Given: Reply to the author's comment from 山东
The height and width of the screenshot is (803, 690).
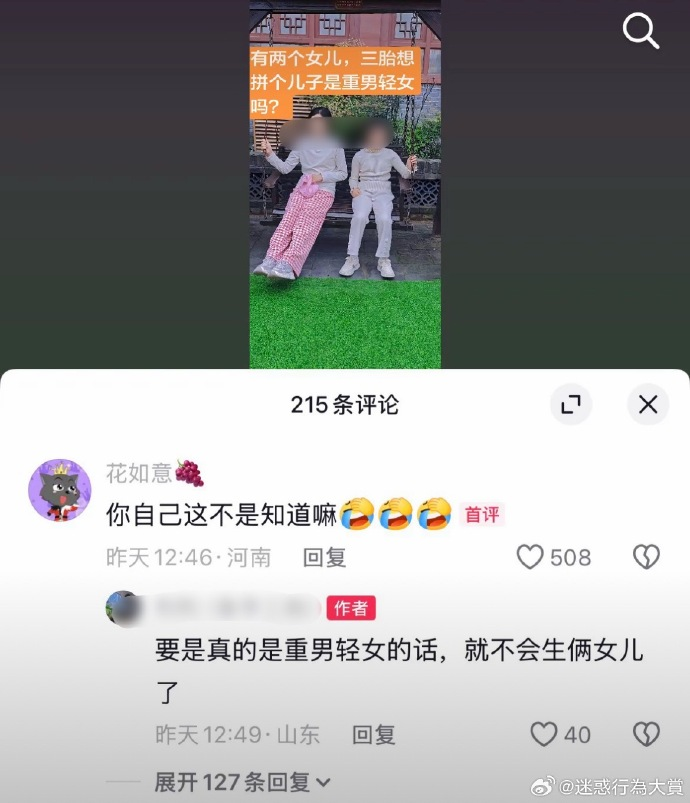Looking at the screenshot, I should coord(374,735).
